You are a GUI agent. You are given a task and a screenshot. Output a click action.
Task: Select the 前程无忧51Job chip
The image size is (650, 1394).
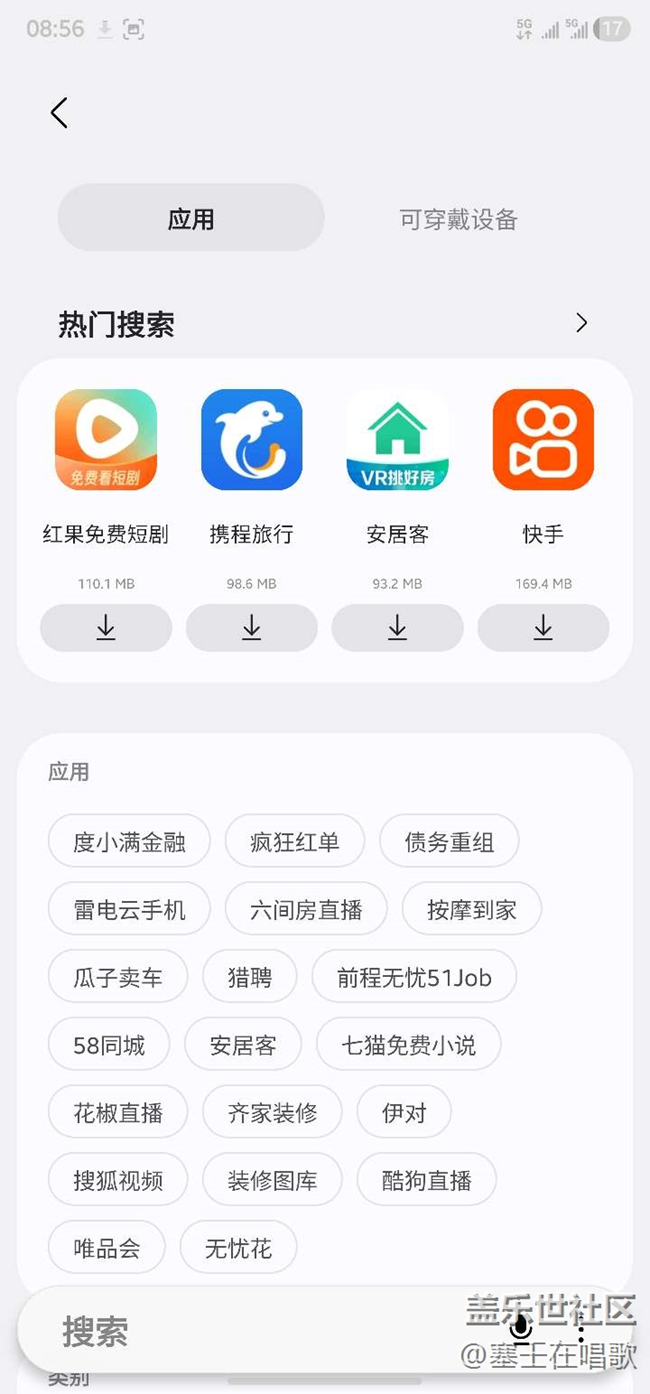pos(414,977)
